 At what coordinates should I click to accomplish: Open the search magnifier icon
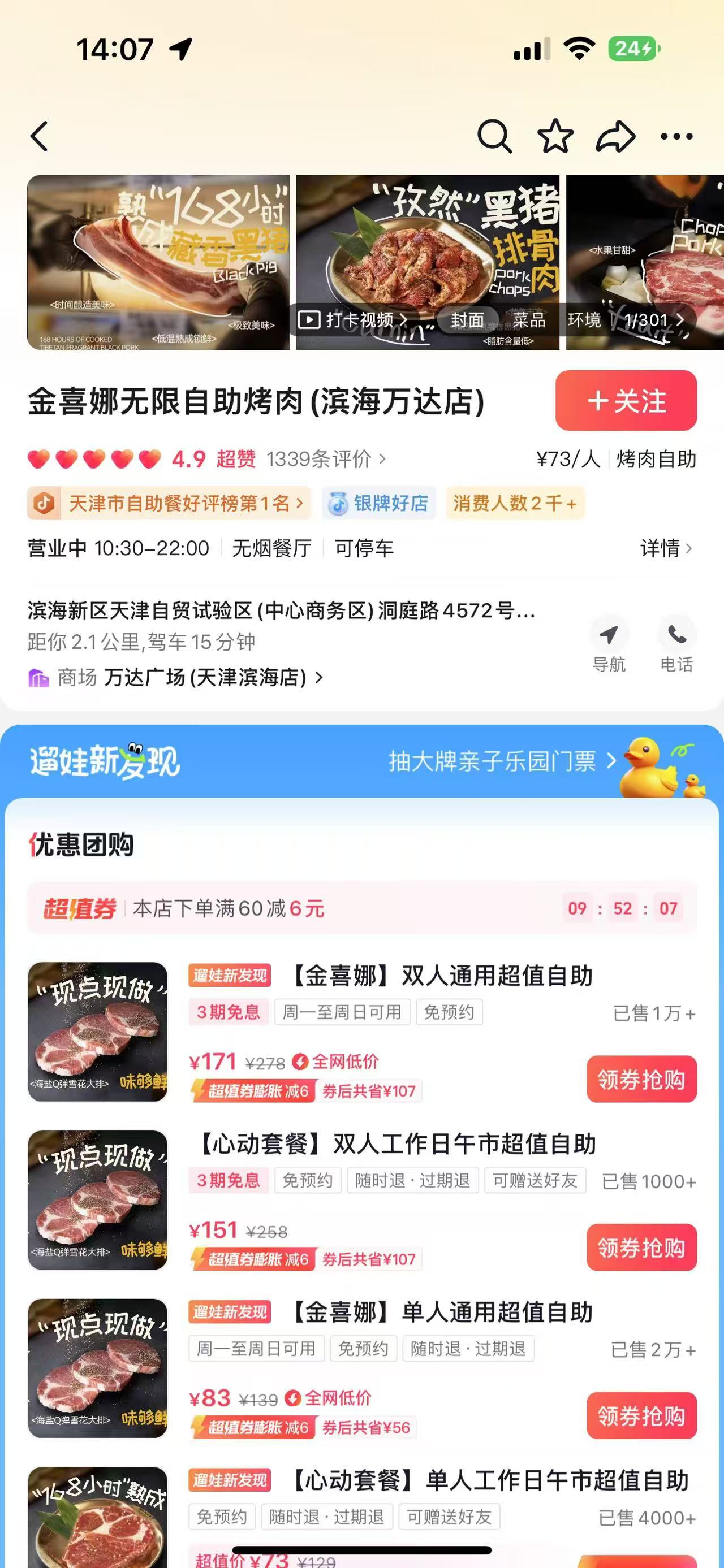coord(494,136)
